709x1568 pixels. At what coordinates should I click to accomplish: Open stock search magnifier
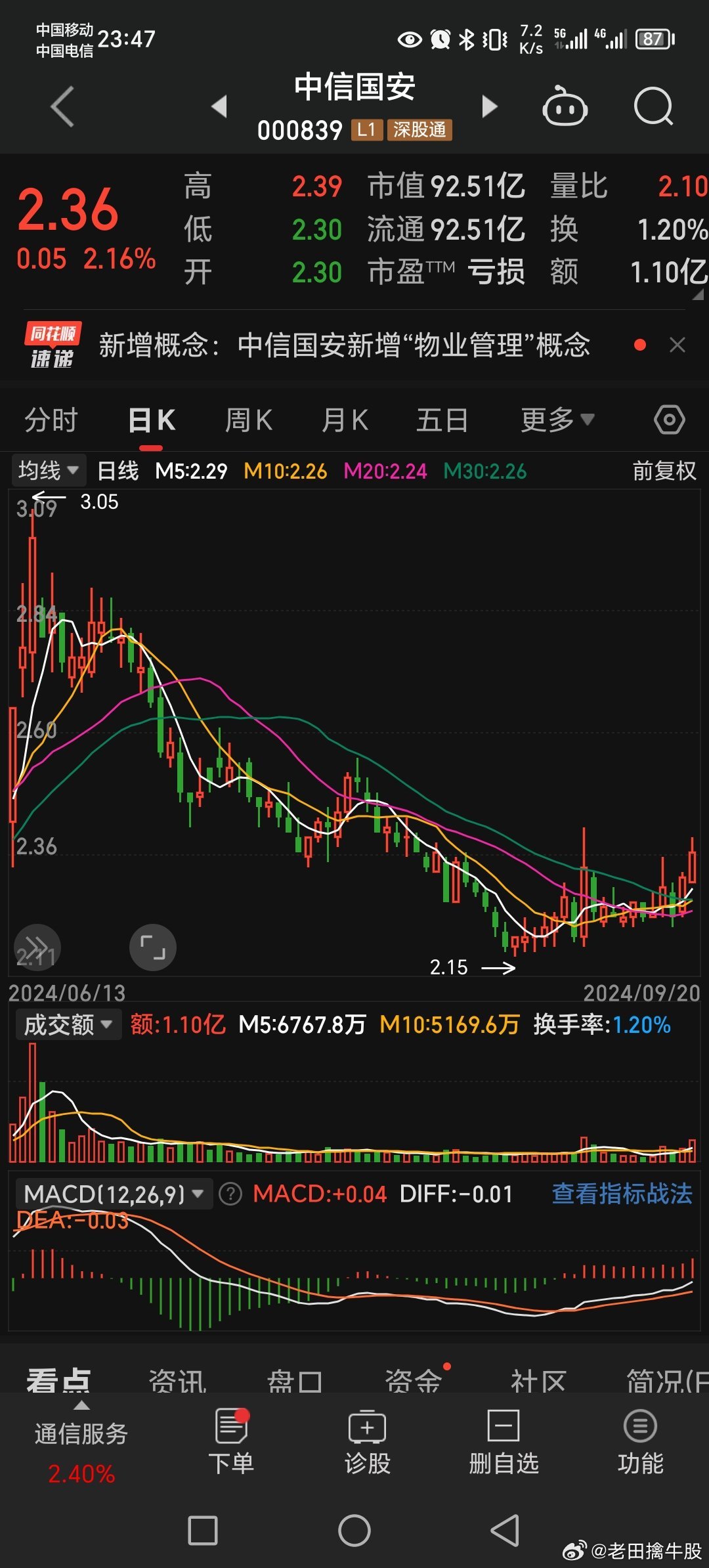coord(654,106)
